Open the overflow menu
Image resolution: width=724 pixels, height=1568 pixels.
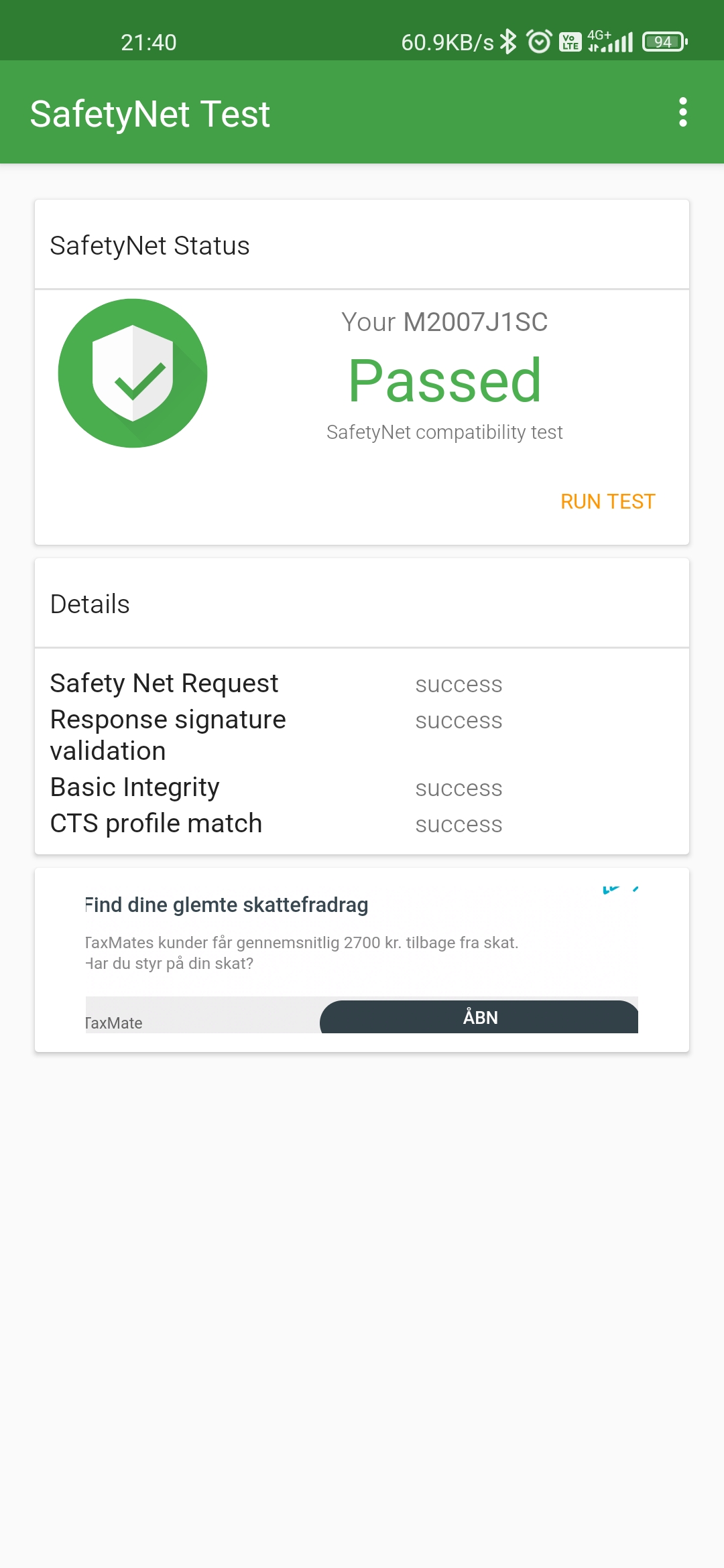tap(682, 112)
